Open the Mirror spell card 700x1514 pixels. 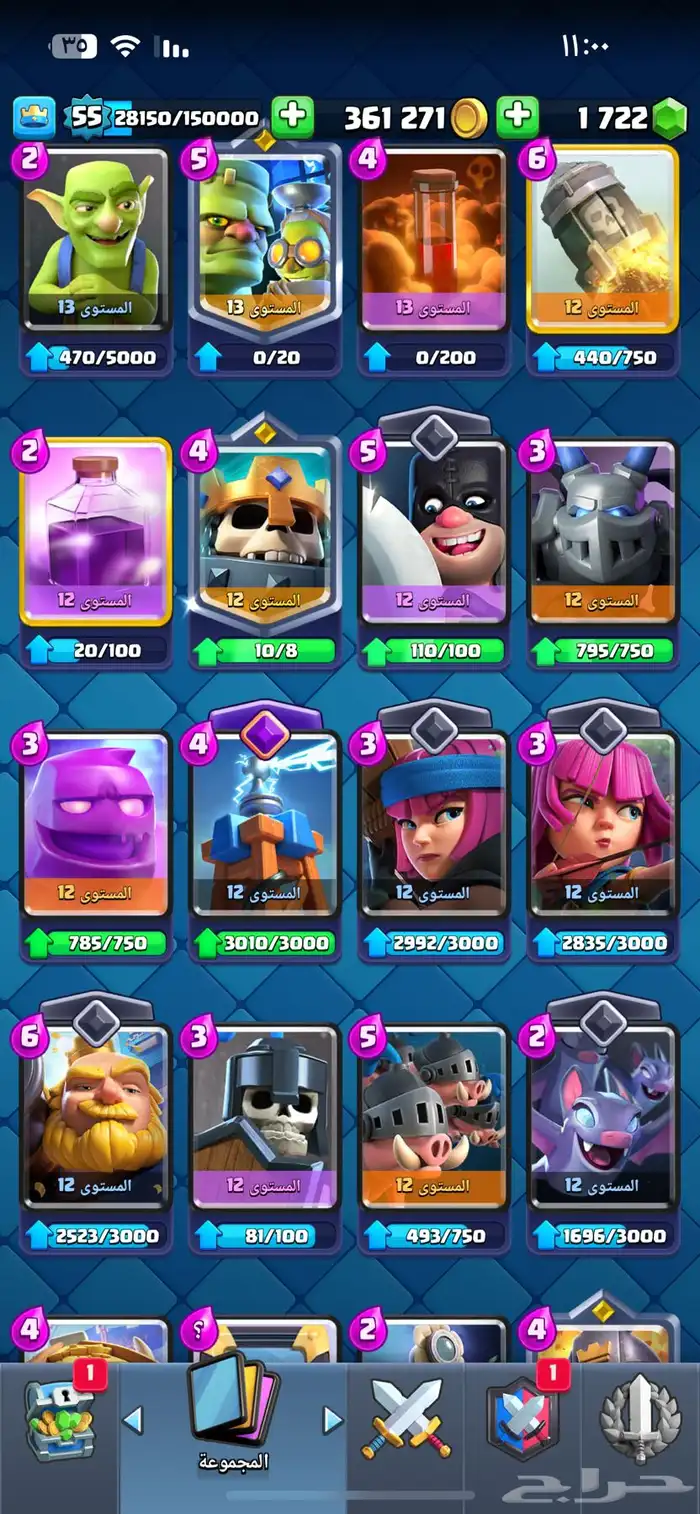coord(95,530)
